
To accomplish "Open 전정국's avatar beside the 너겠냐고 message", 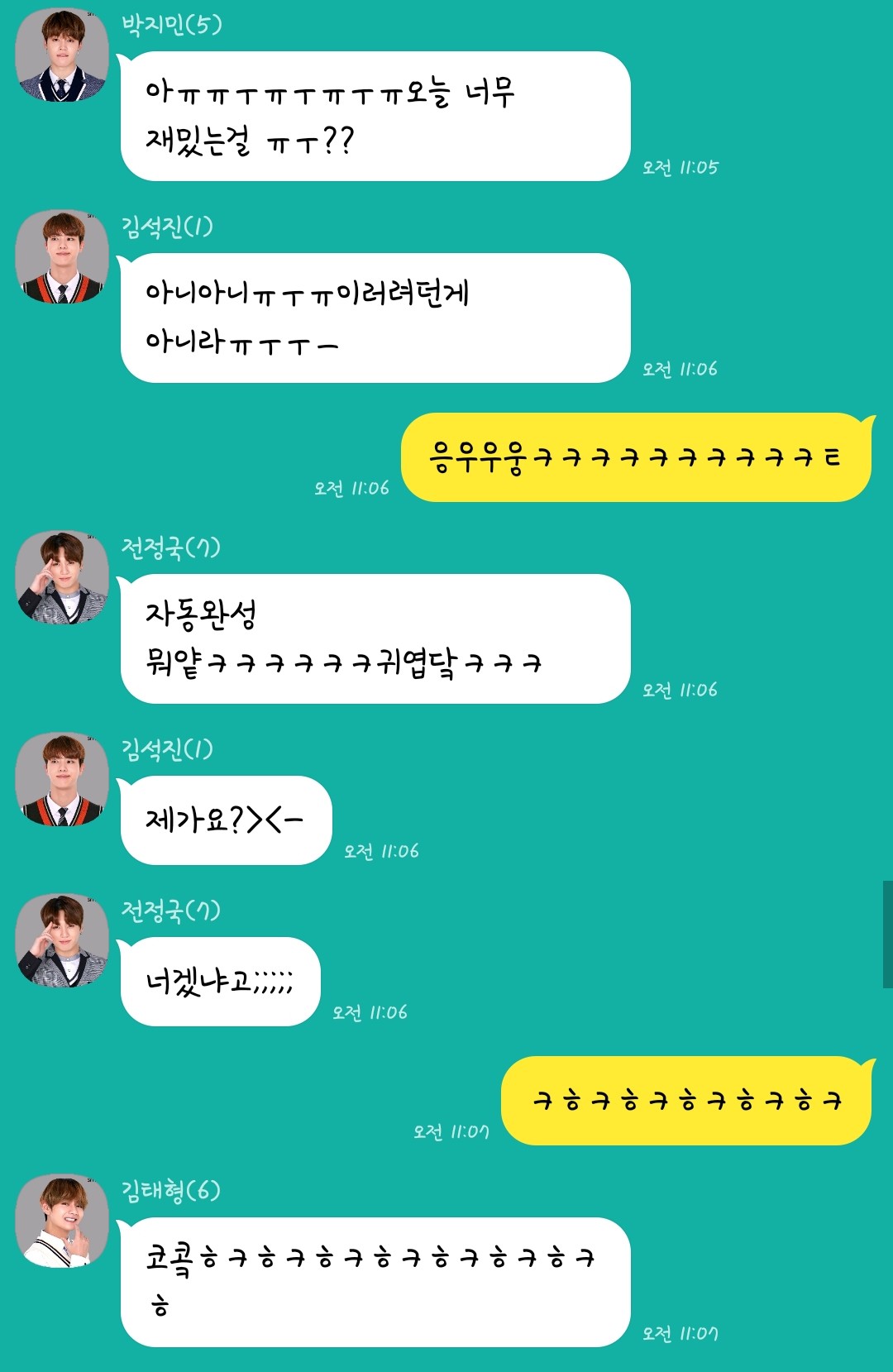I will (62, 940).
